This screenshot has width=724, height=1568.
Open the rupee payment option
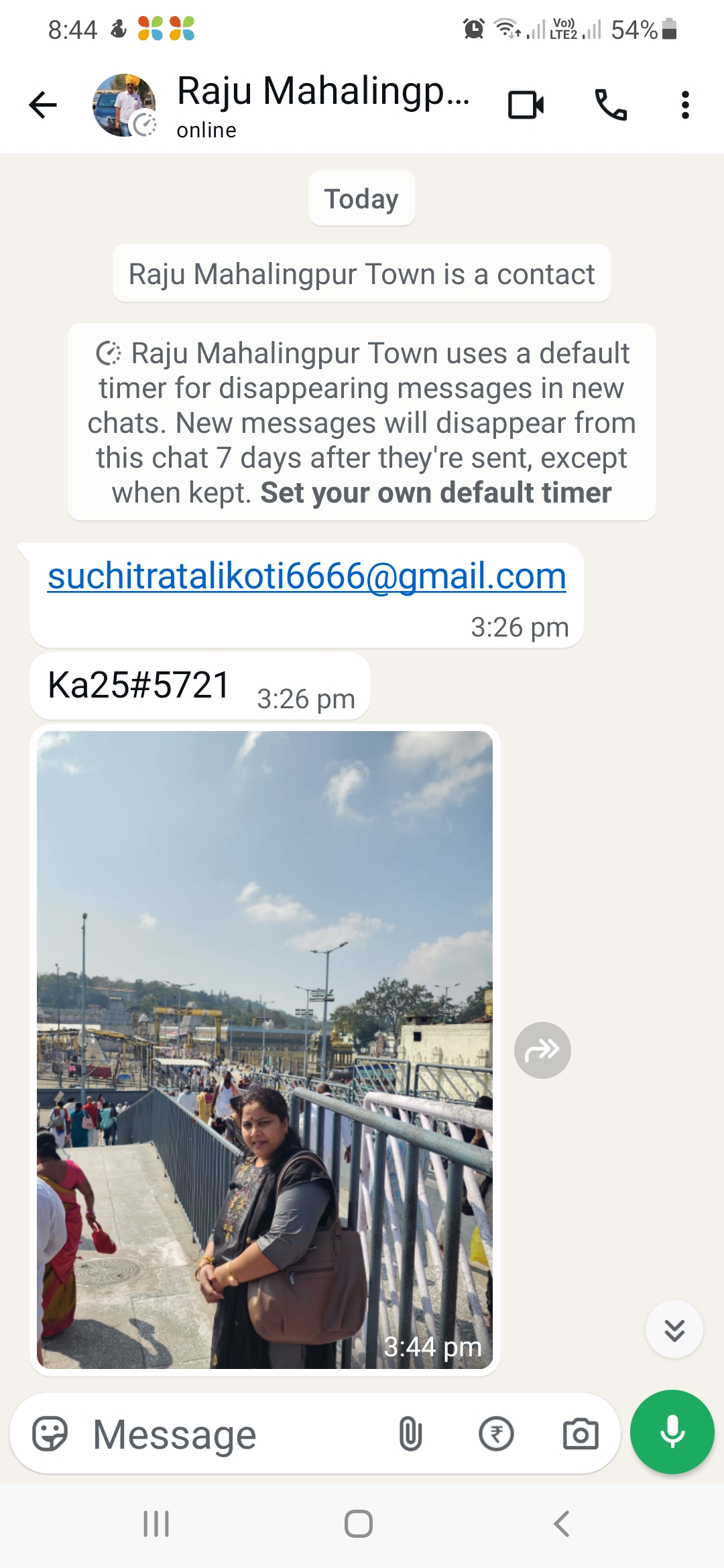(496, 1434)
